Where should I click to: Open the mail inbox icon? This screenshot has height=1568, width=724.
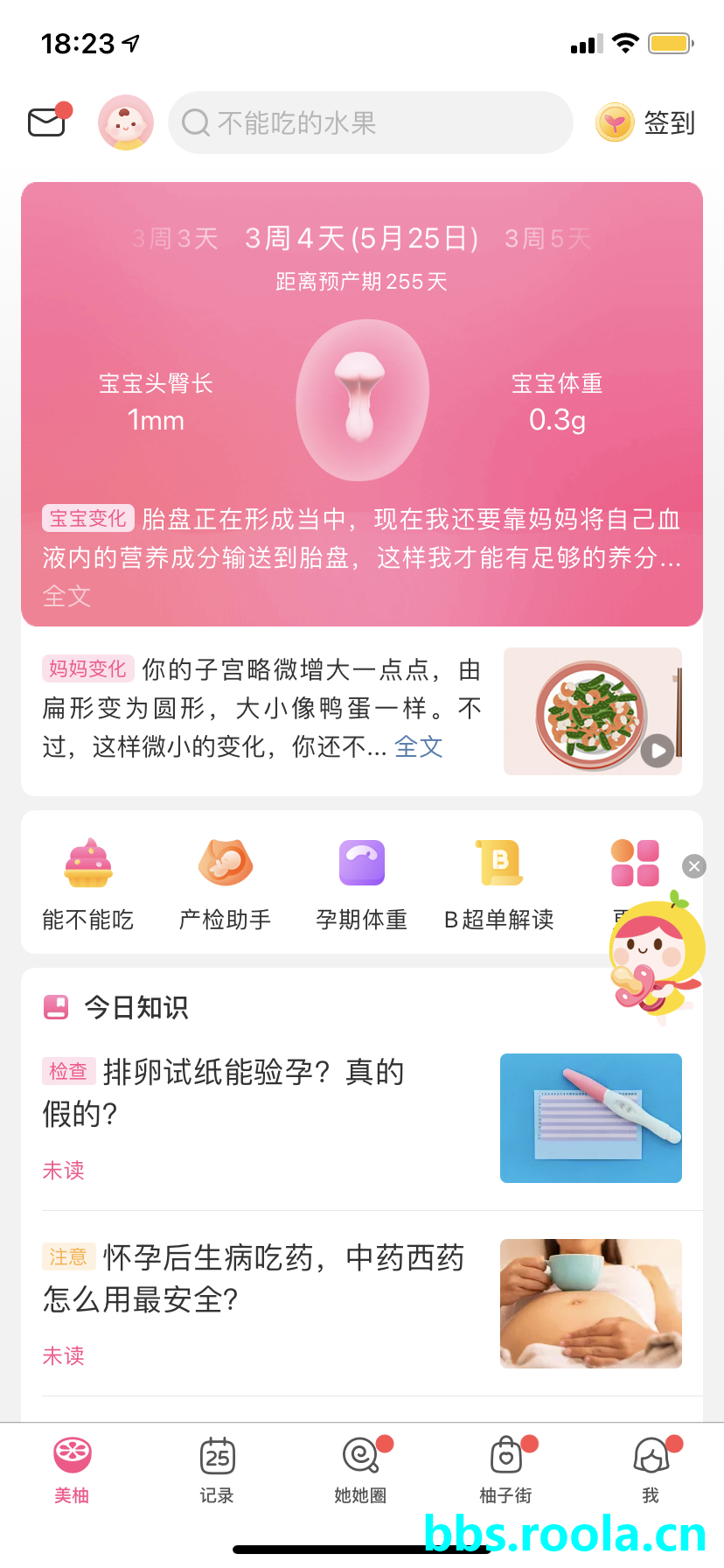pyautogui.click(x=47, y=122)
